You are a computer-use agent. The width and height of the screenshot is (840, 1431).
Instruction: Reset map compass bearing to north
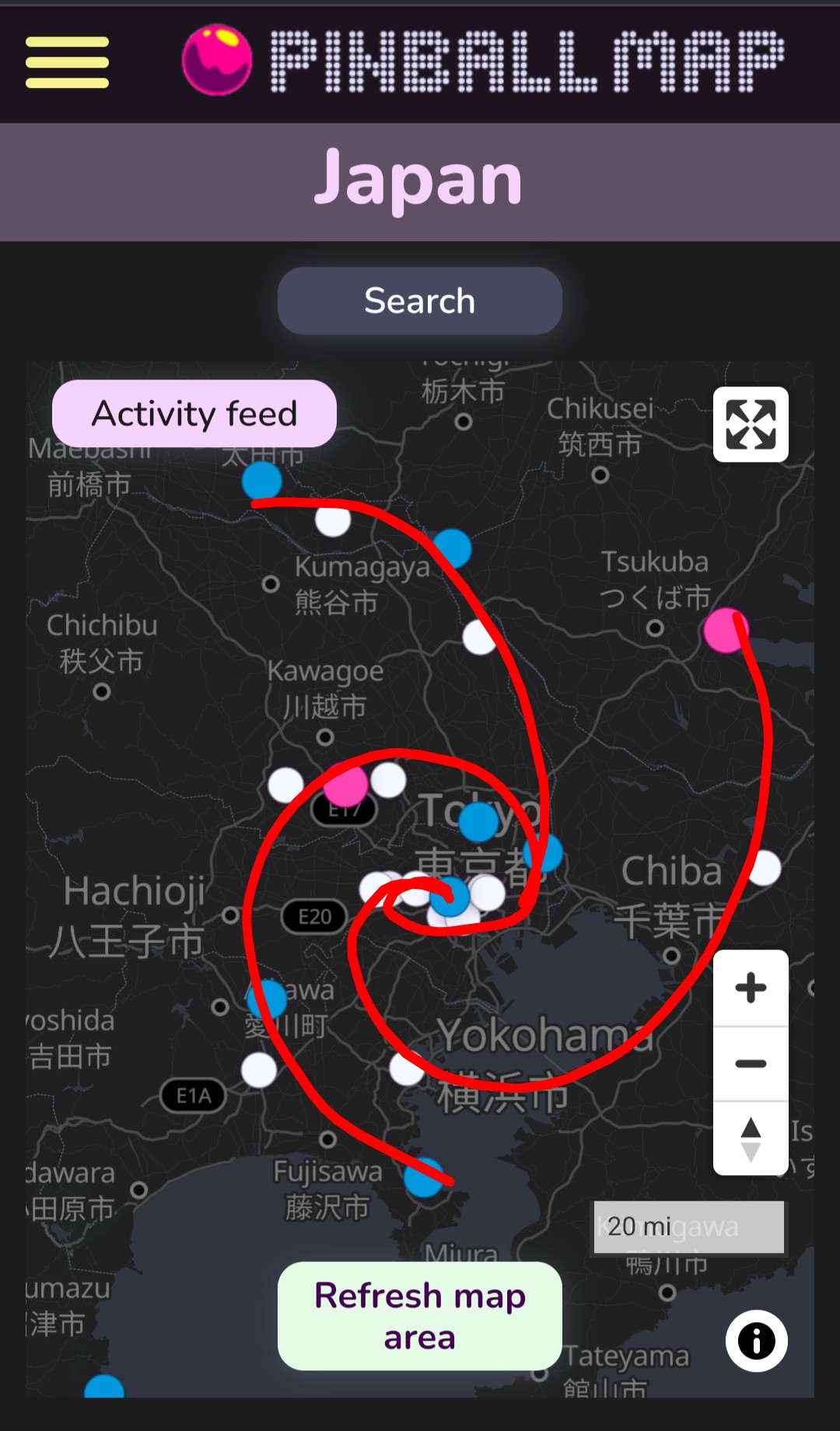pyautogui.click(x=751, y=1139)
